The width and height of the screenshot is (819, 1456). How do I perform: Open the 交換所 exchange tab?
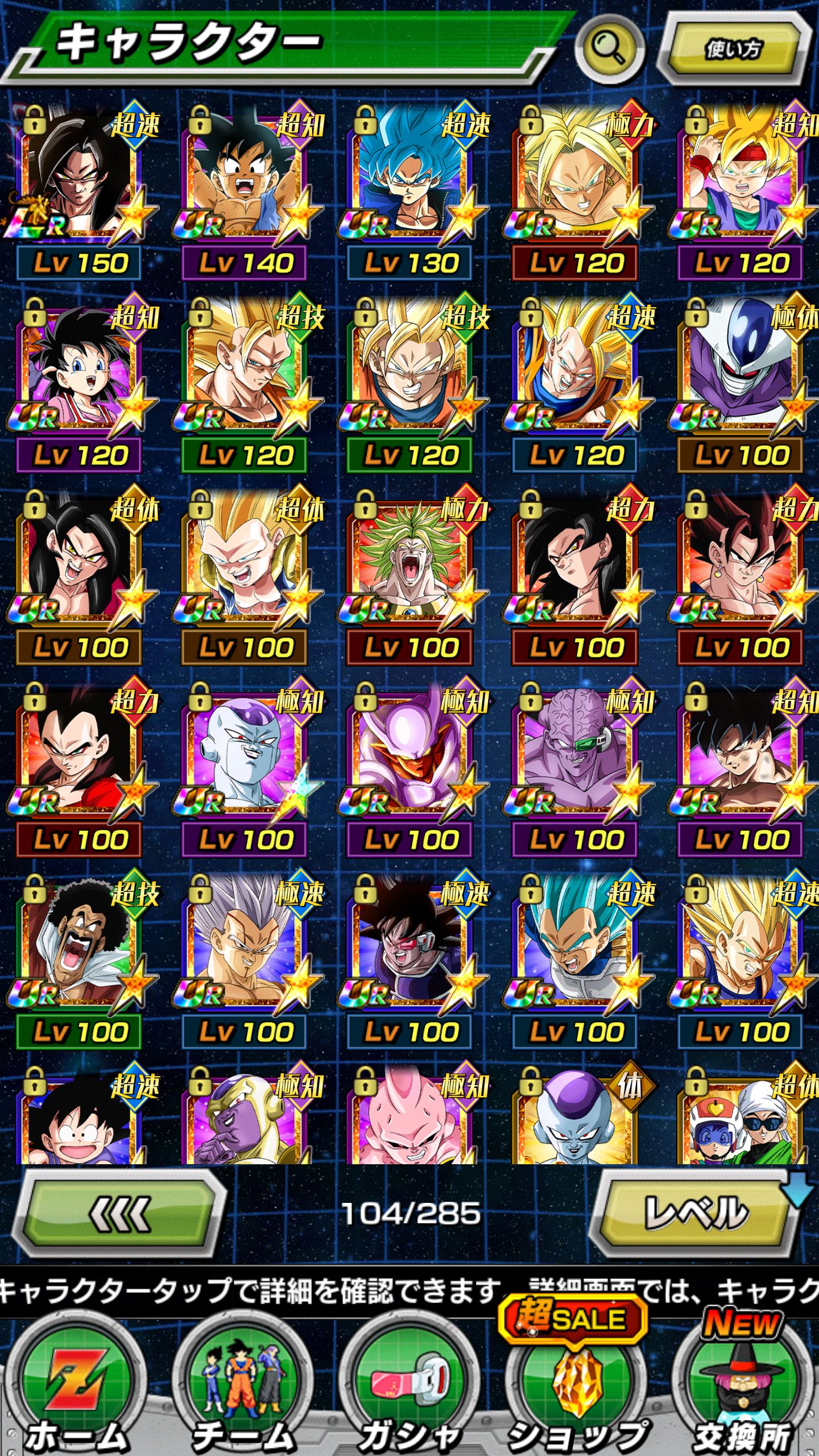coord(742,1387)
